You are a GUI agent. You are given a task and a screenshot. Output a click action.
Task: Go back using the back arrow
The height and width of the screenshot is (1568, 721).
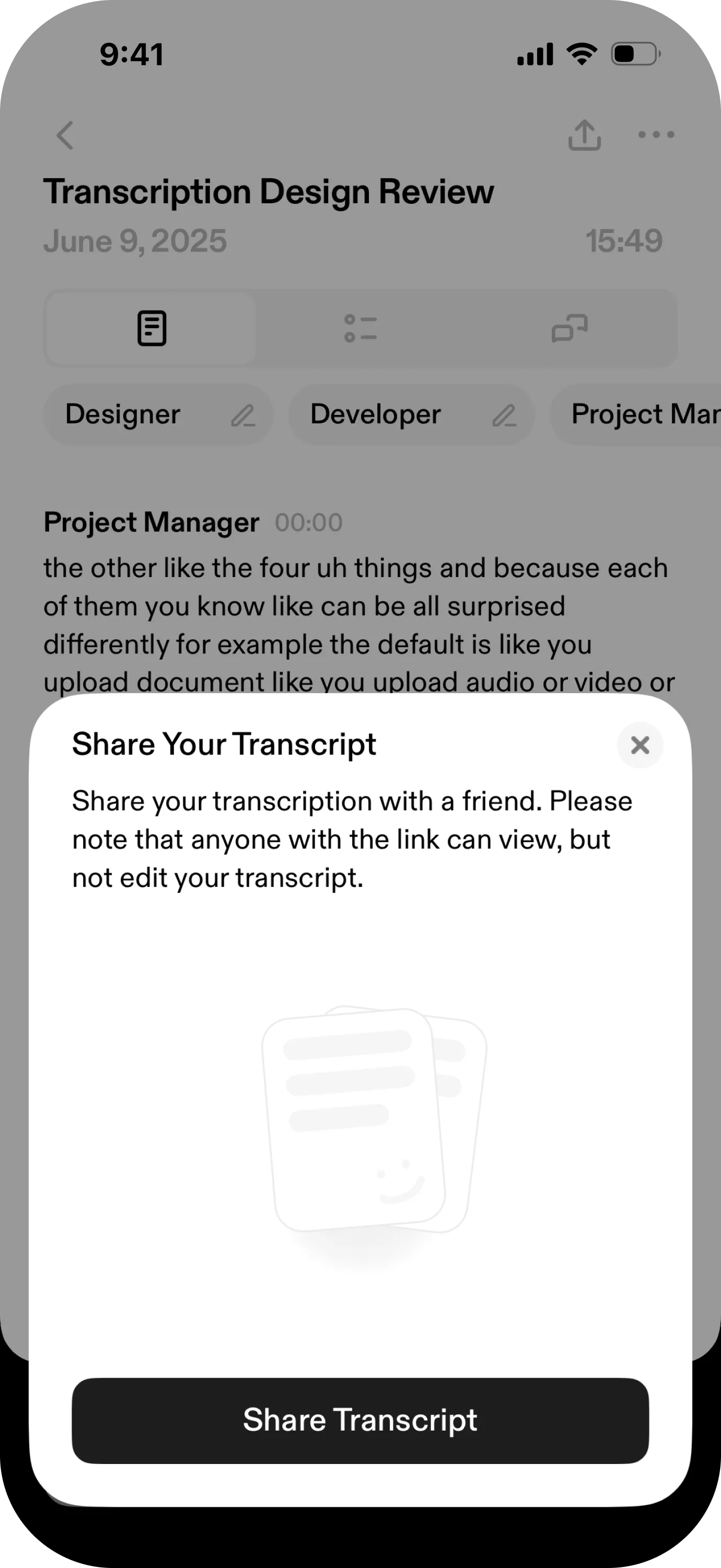click(x=65, y=135)
